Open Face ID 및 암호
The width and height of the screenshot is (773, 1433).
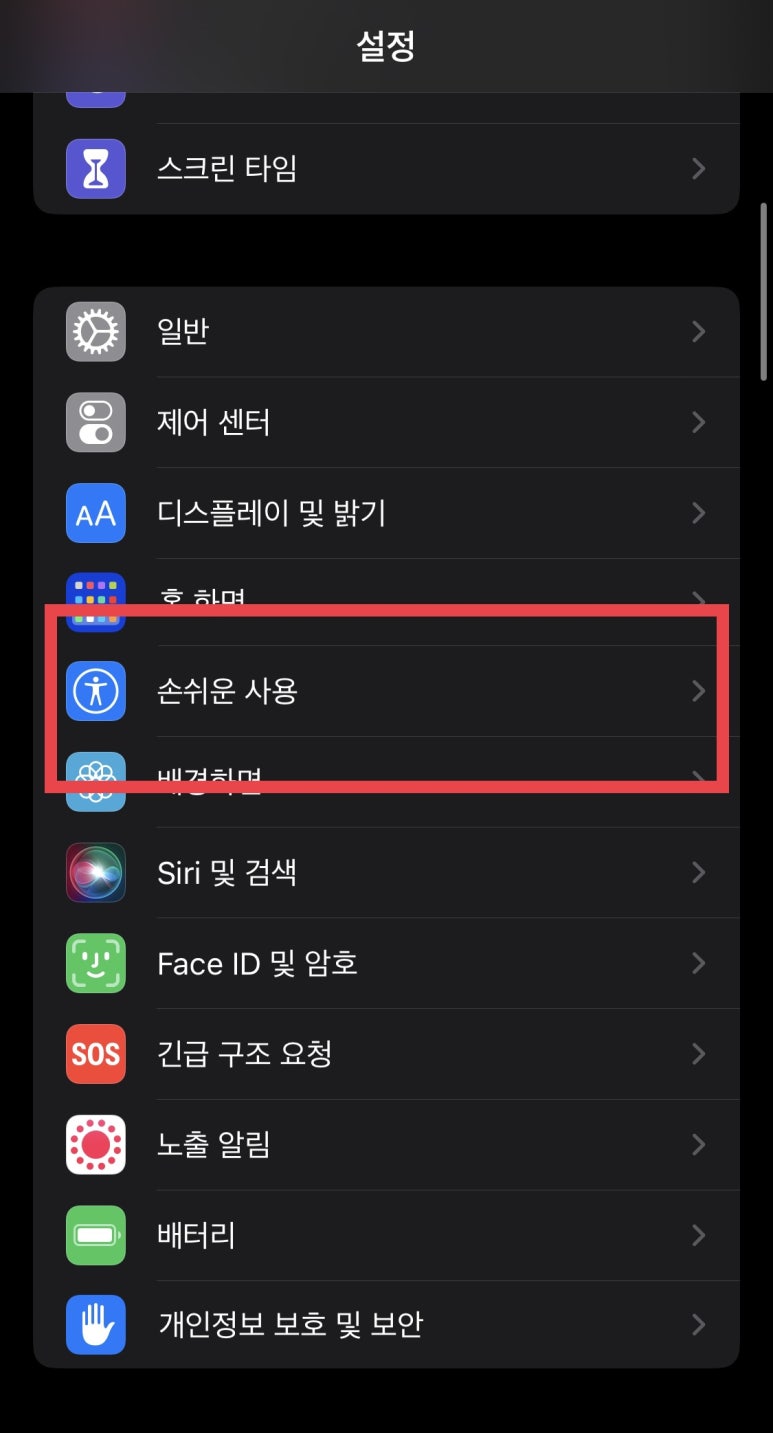386,964
